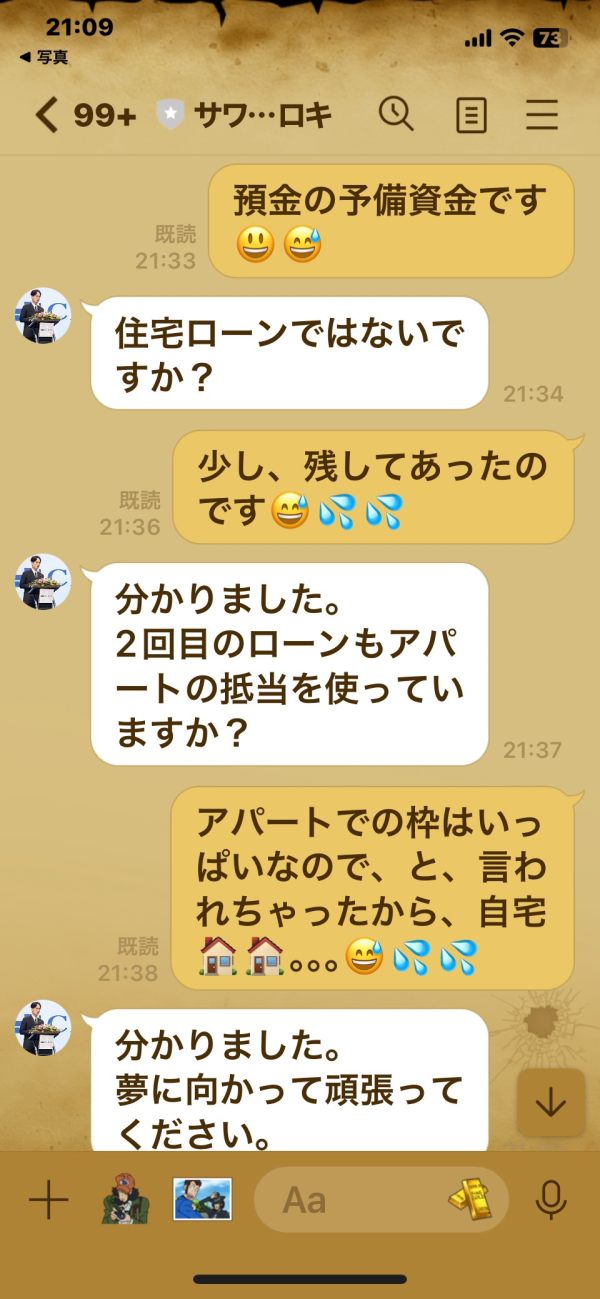Start voice input with the microphone
This screenshot has height=1299, width=600.
[x=551, y=1199]
